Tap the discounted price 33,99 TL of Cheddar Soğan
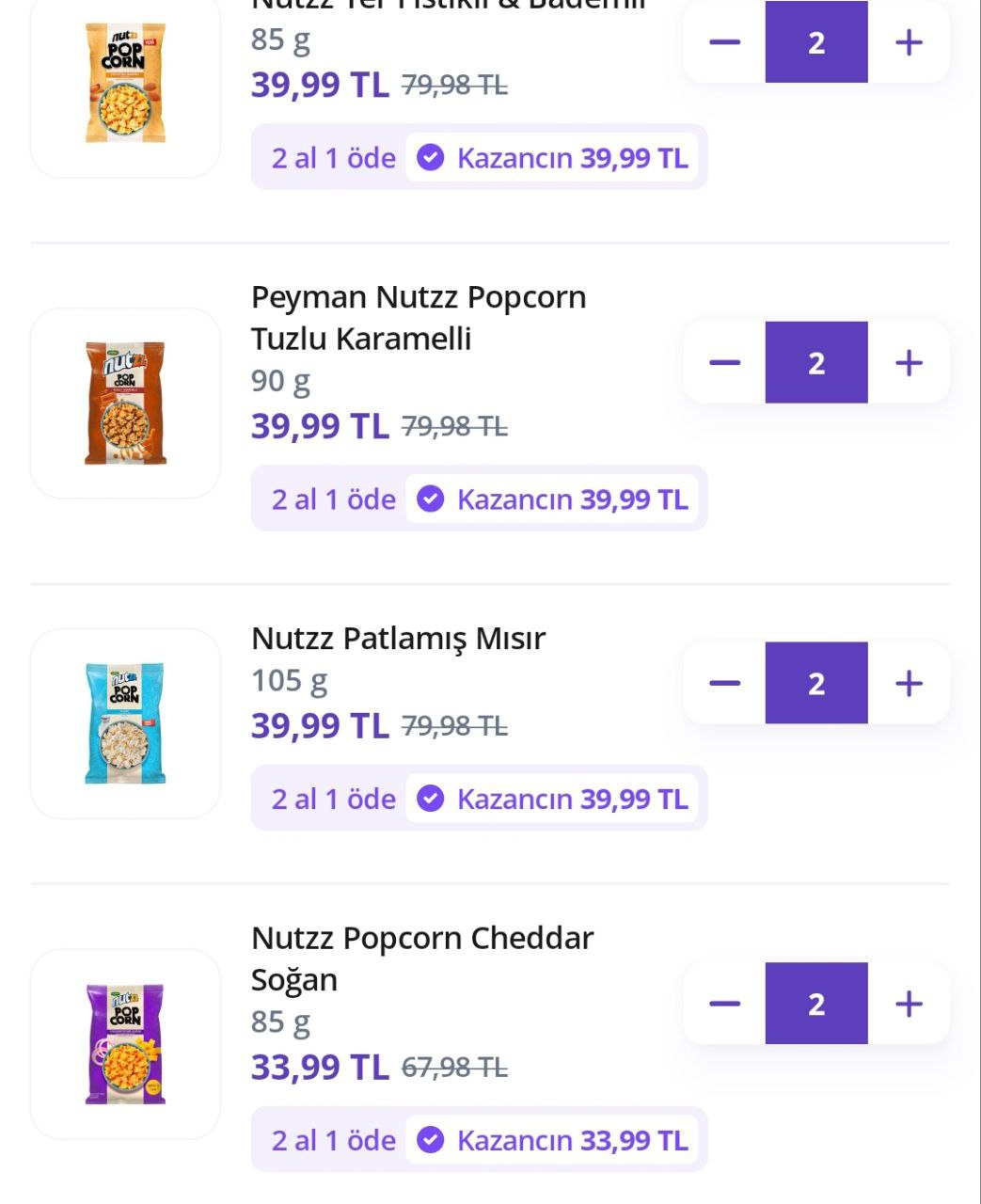Viewport: 981px width, 1204px height. pyautogui.click(x=319, y=1067)
